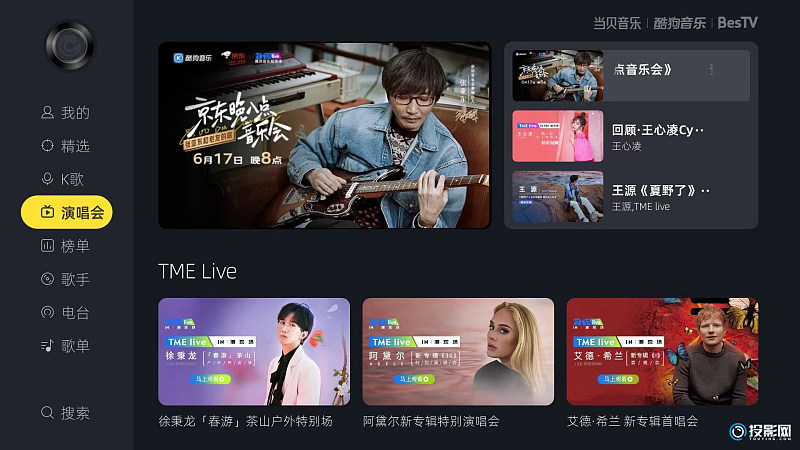Open 艾德·希兰 新专辑首唱会 card
This screenshot has height=450, width=800.
pyautogui.click(x=662, y=352)
